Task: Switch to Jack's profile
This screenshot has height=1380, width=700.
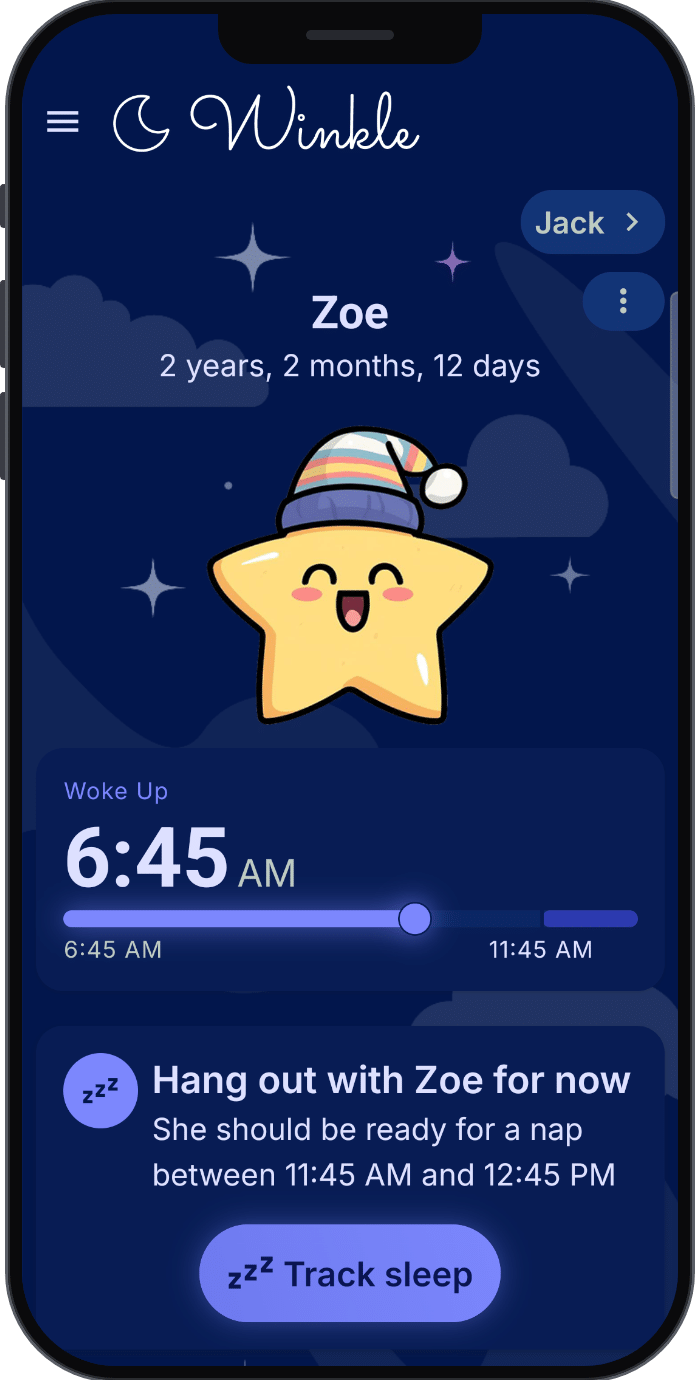Action: (x=592, y=222)
